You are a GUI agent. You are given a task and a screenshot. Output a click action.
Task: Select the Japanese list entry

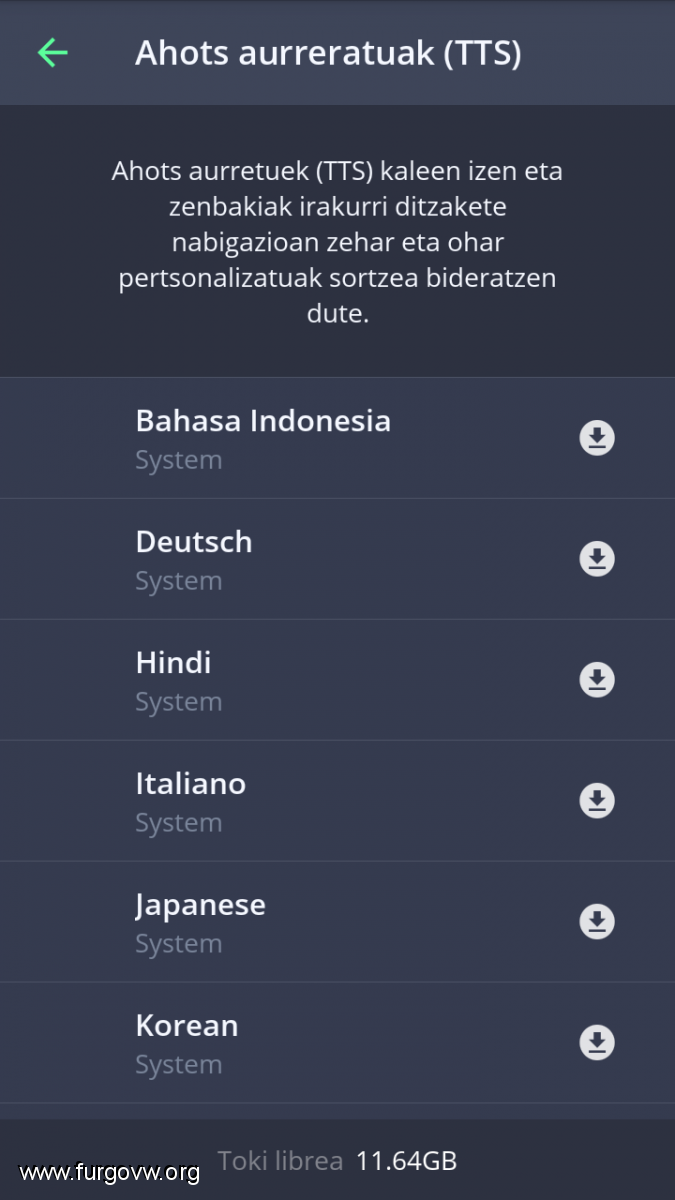pyautogui.click(x=337, y=922)
